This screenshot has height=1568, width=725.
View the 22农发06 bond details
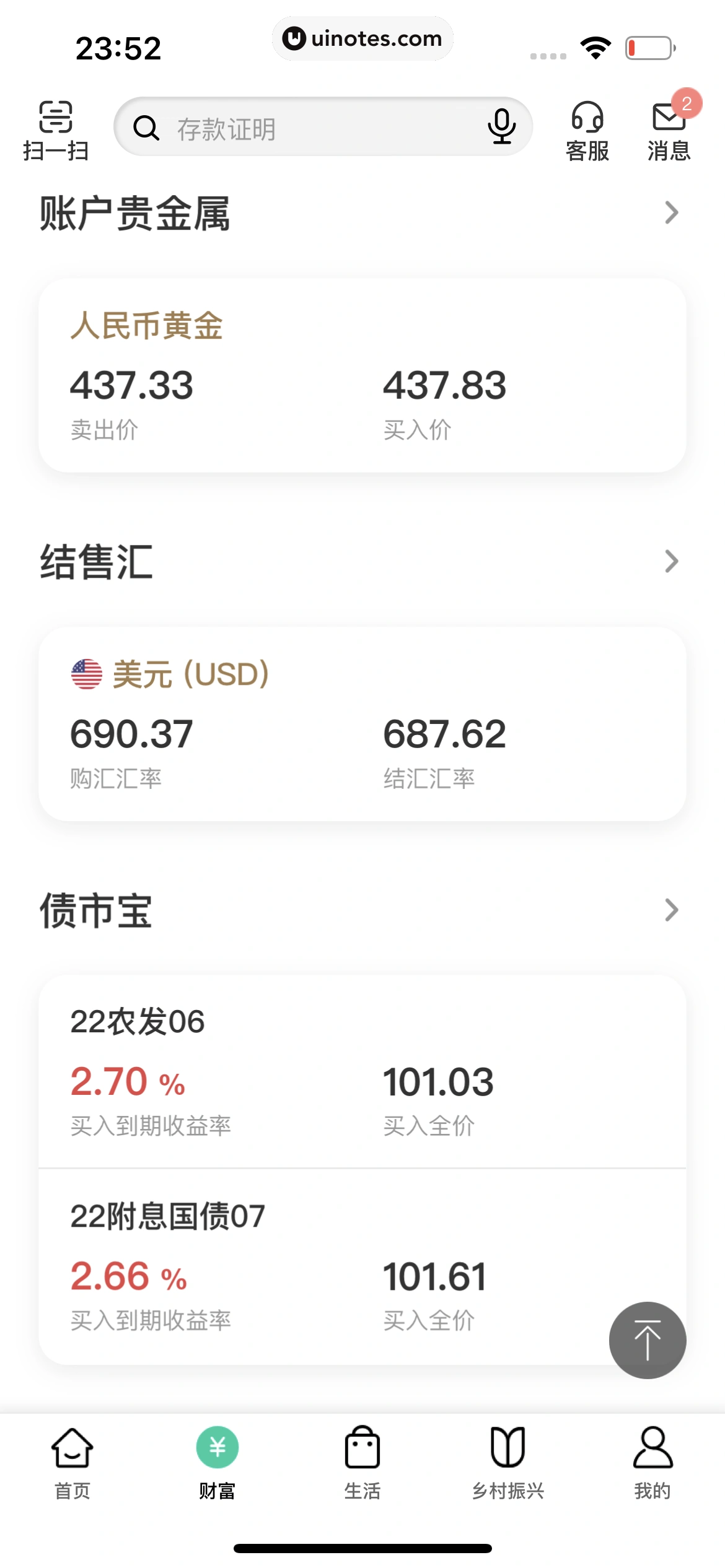pyautogui.click(x=362, y=1072)
